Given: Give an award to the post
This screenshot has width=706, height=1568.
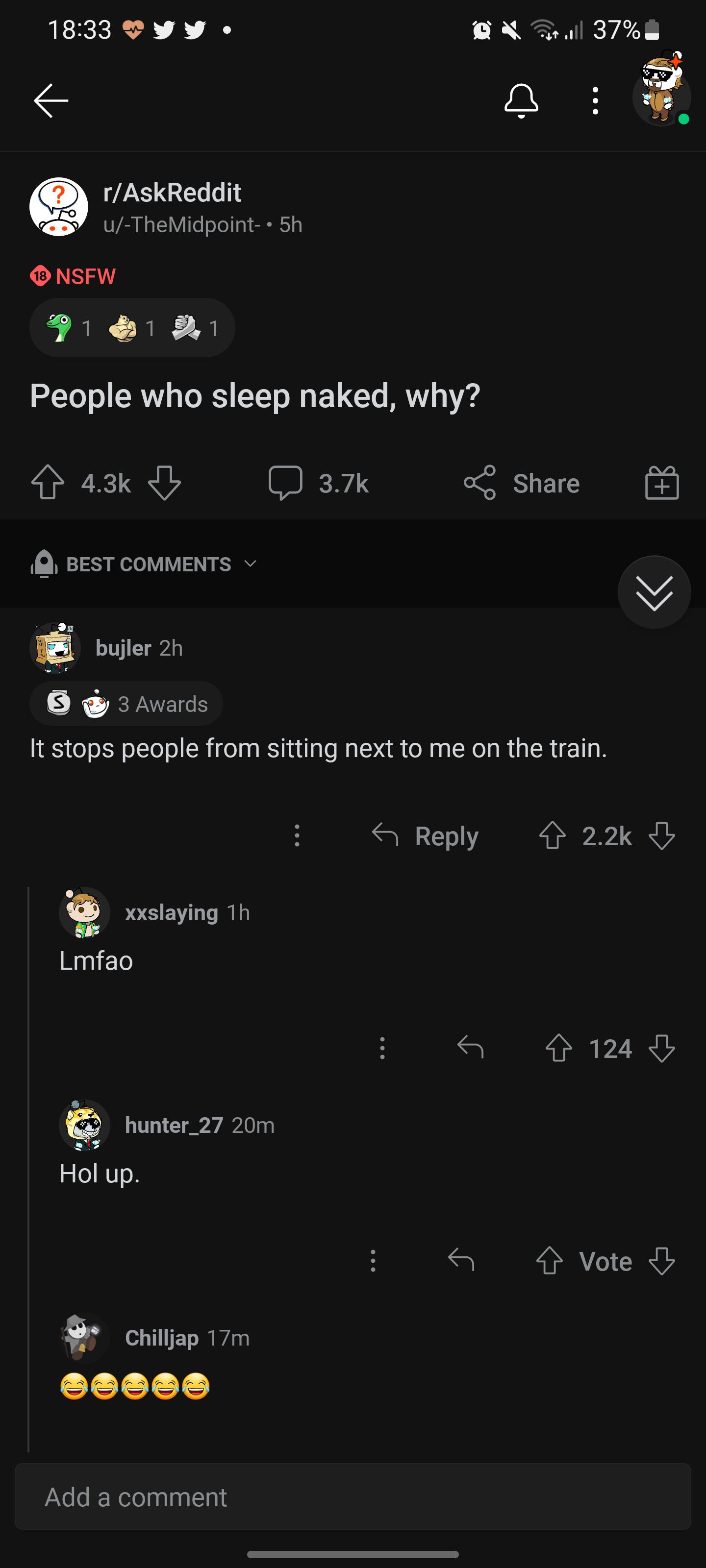Looking at the screenshot, I should coord(661,483).
